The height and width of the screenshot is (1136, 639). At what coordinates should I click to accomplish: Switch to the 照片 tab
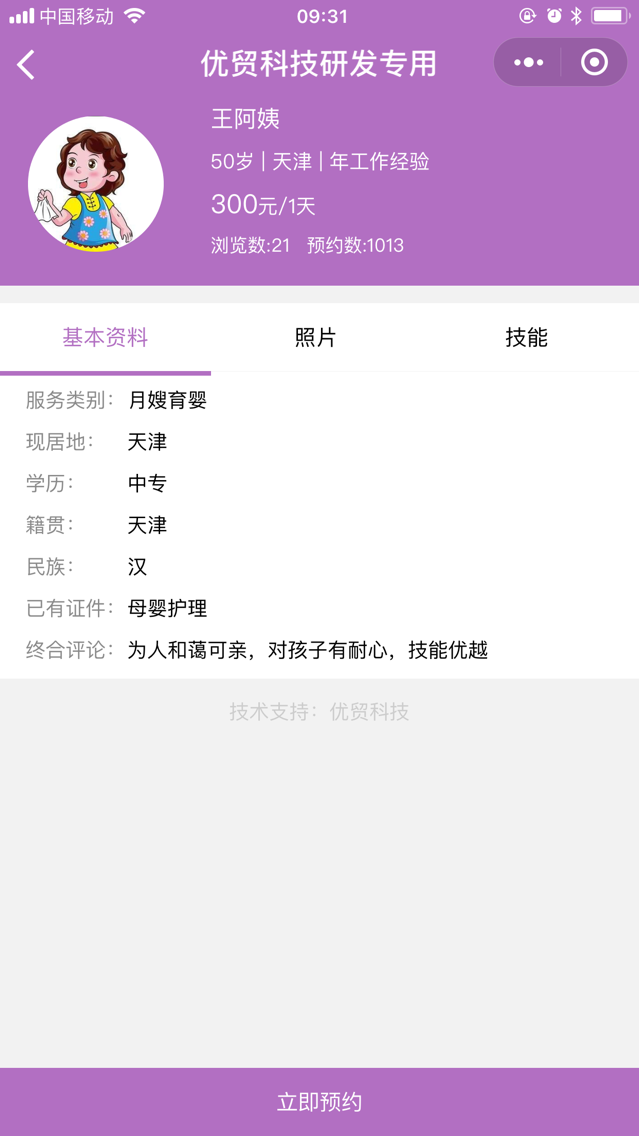(315, 338)
